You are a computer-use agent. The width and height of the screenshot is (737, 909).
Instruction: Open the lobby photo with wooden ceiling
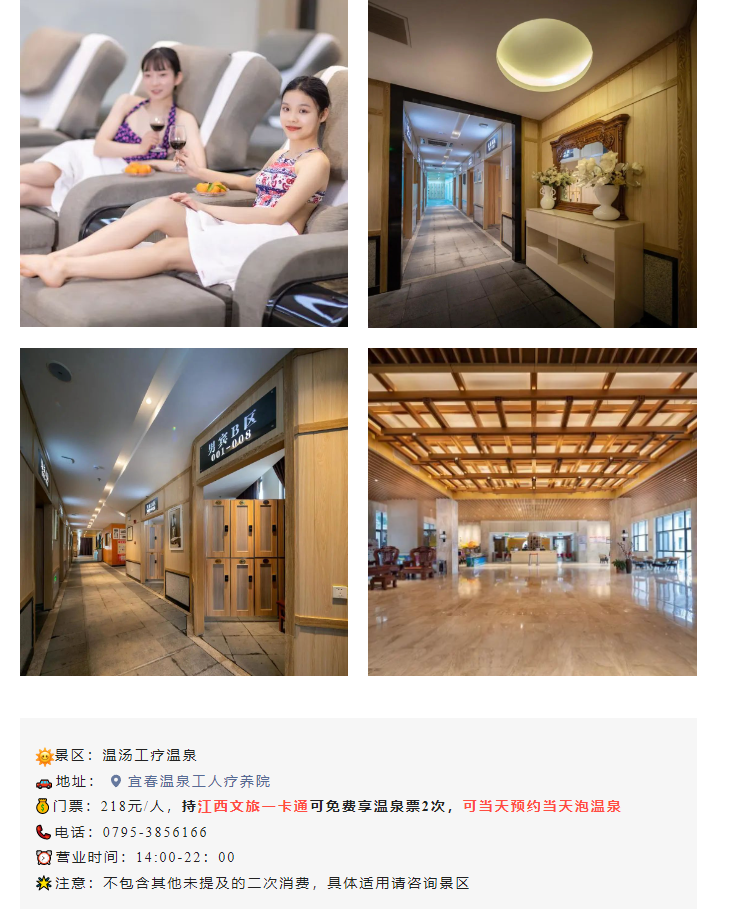(x=532, y=511)
